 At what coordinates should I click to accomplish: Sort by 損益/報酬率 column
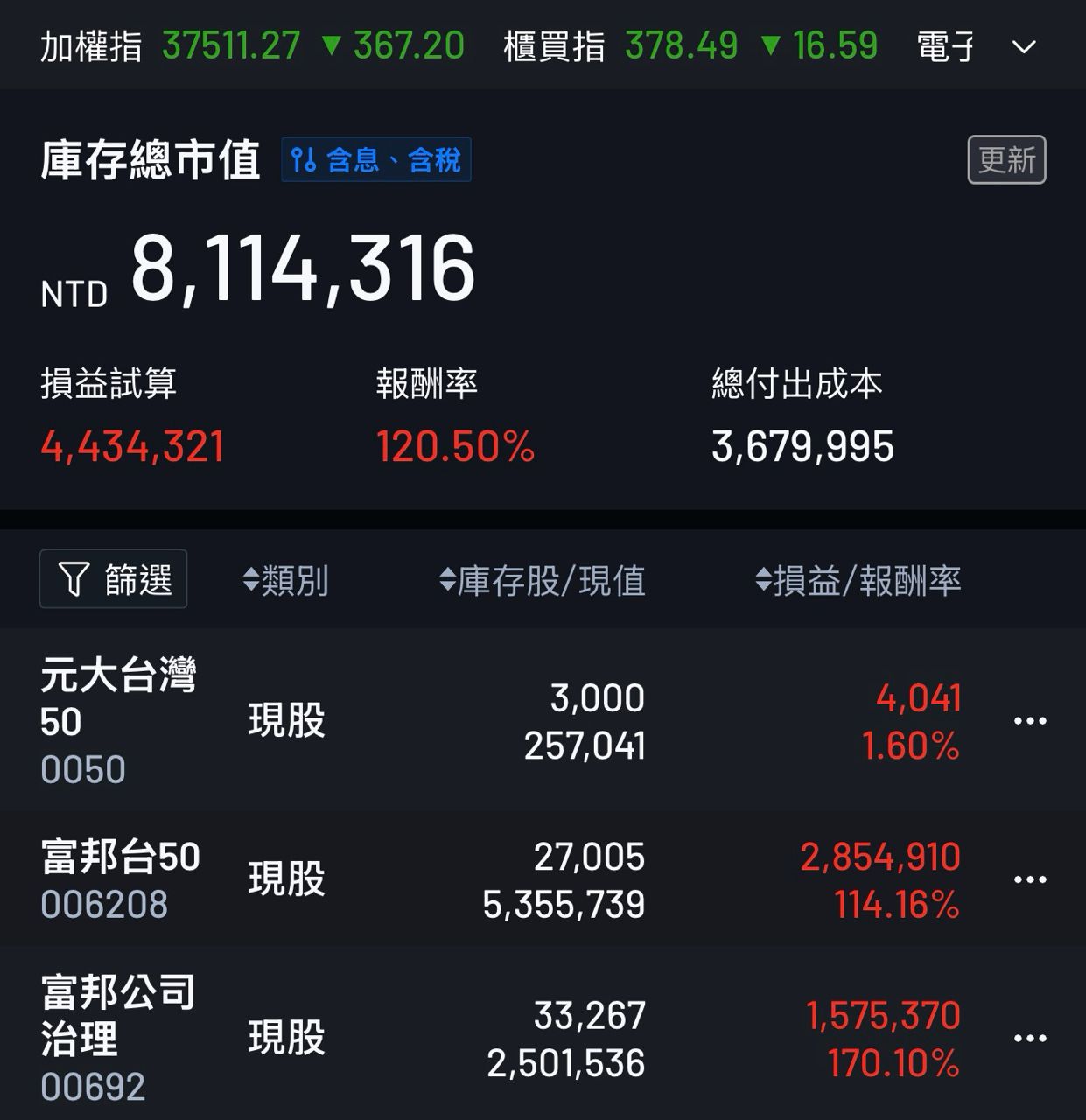click(858, 581)
